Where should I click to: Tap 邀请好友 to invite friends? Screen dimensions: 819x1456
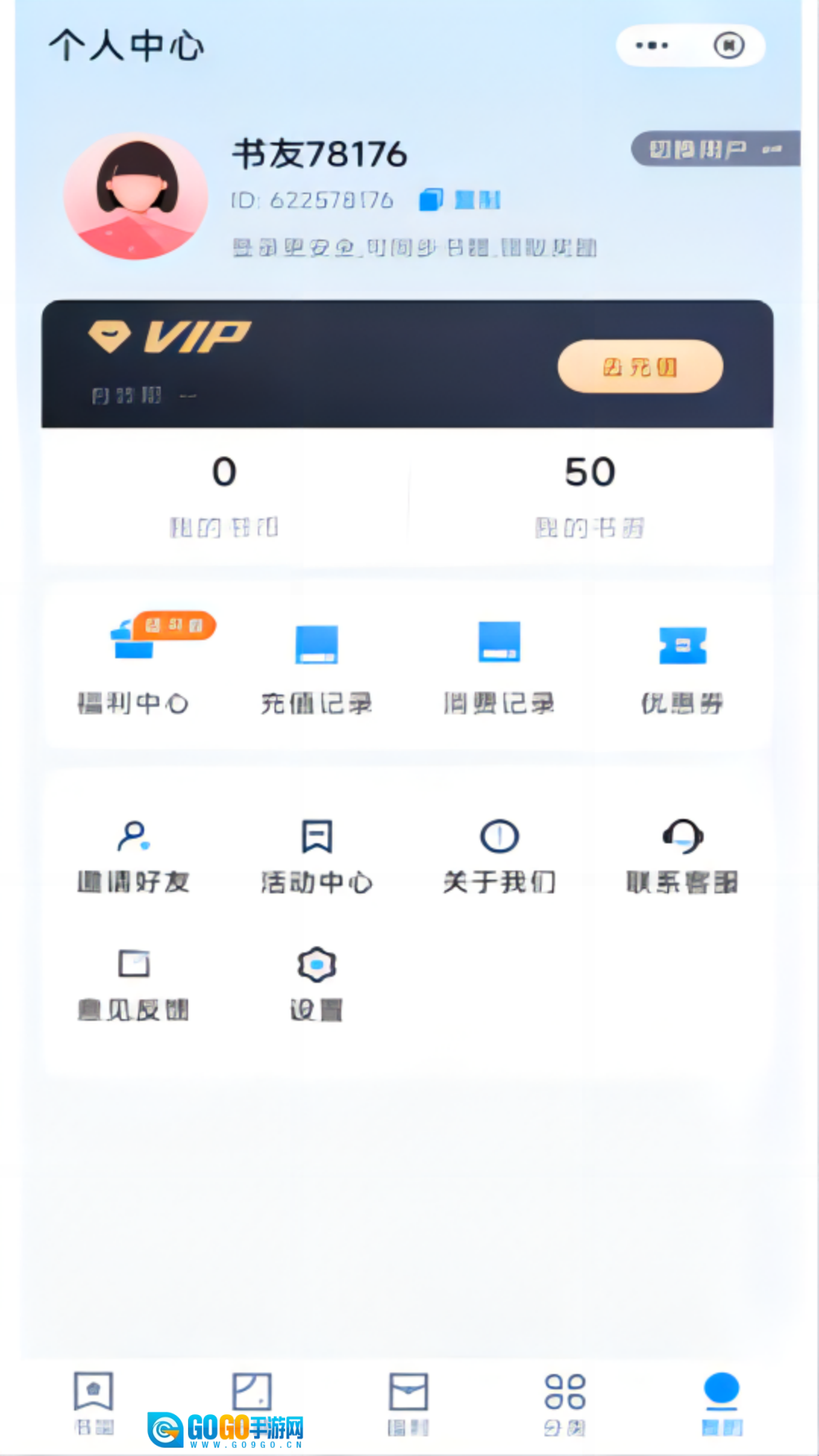133,855
